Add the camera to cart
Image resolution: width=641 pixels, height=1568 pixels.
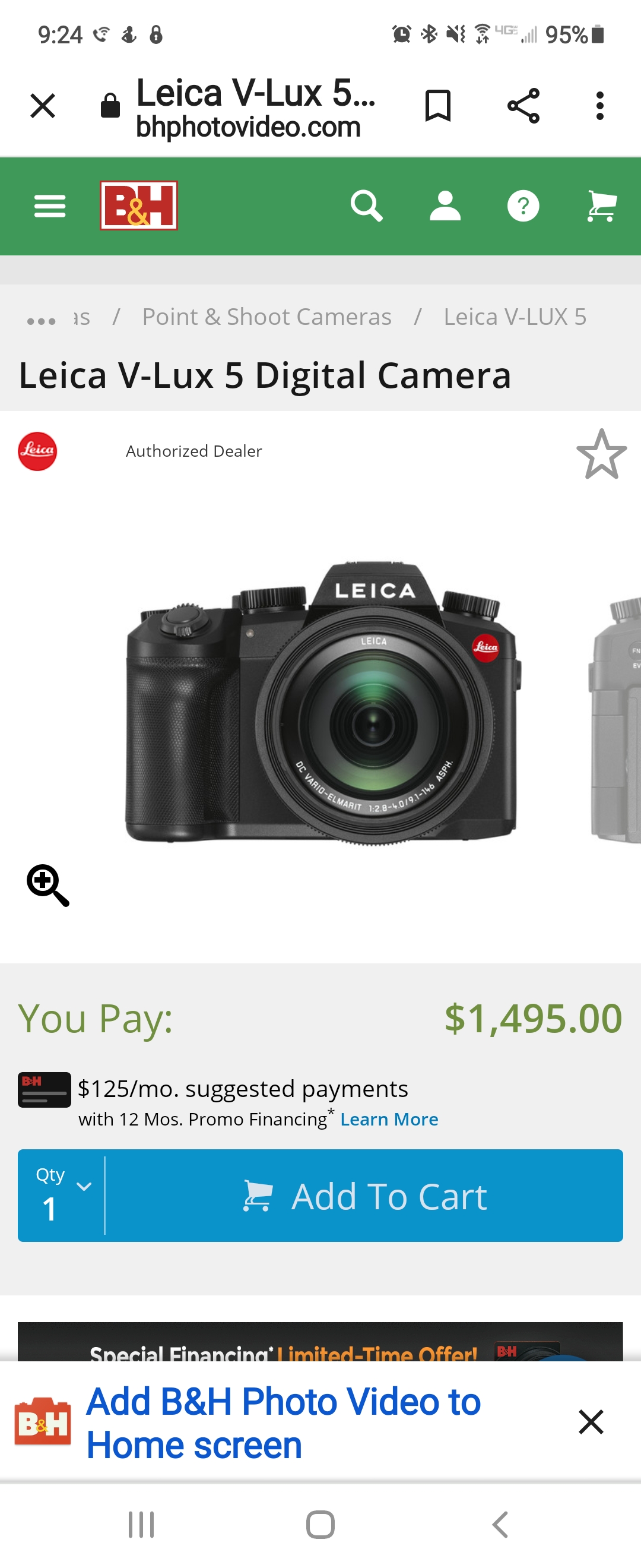(x=365, y=1196)
